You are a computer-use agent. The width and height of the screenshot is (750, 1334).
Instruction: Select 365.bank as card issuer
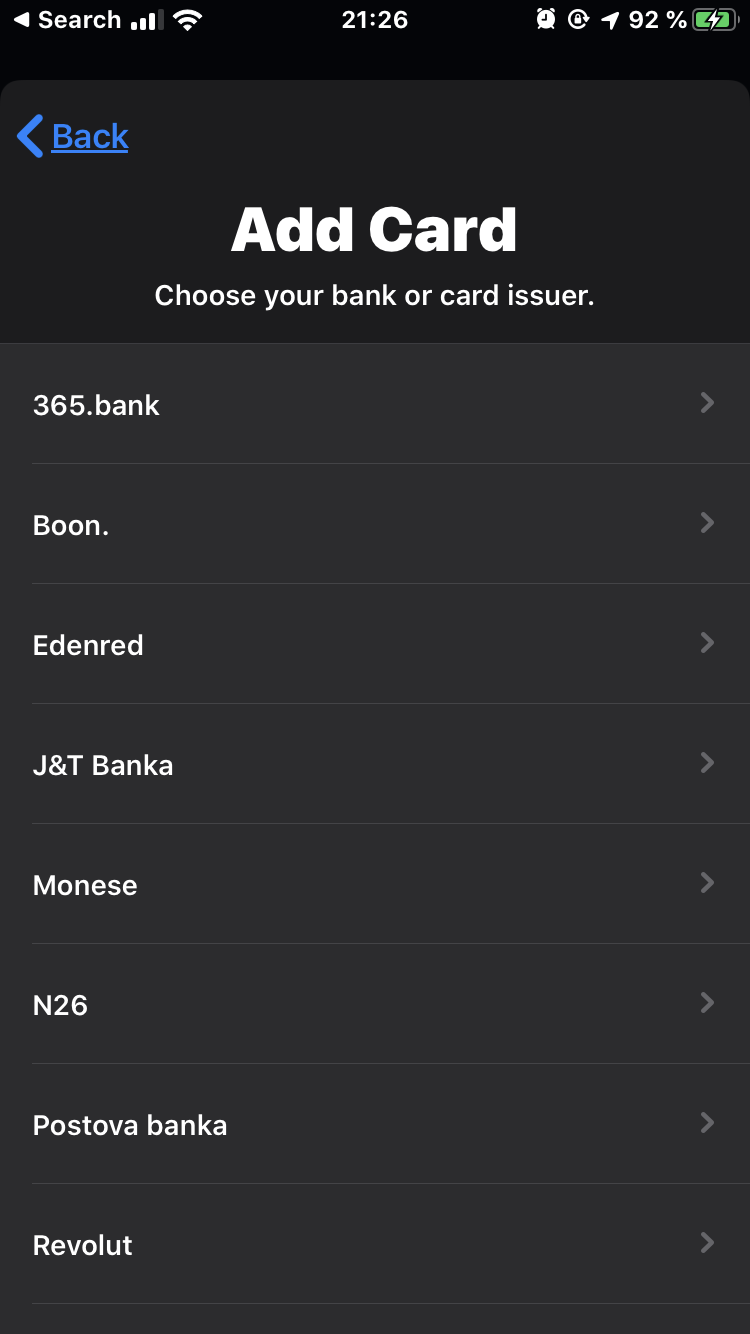pyautogui.click(x=375, y=404)
